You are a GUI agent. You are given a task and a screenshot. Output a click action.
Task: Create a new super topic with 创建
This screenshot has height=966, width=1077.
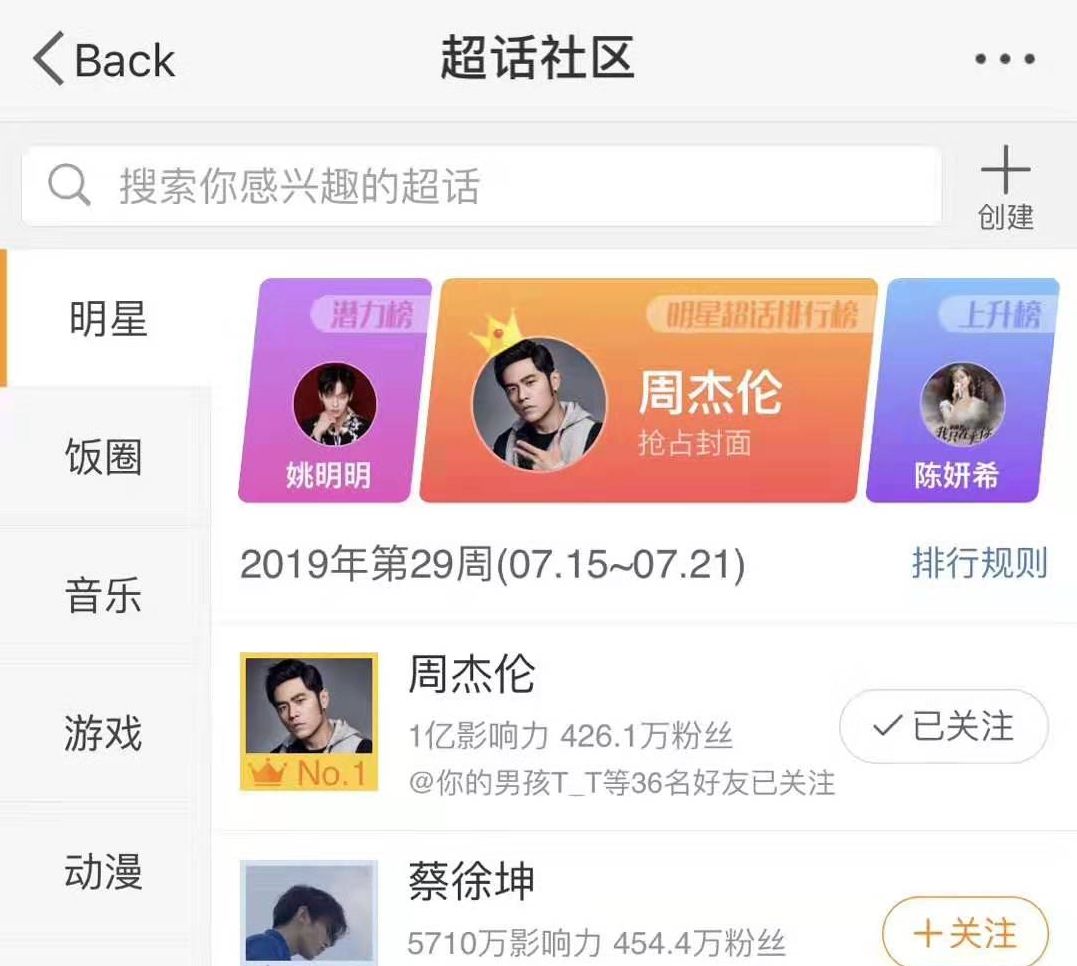1005,187
